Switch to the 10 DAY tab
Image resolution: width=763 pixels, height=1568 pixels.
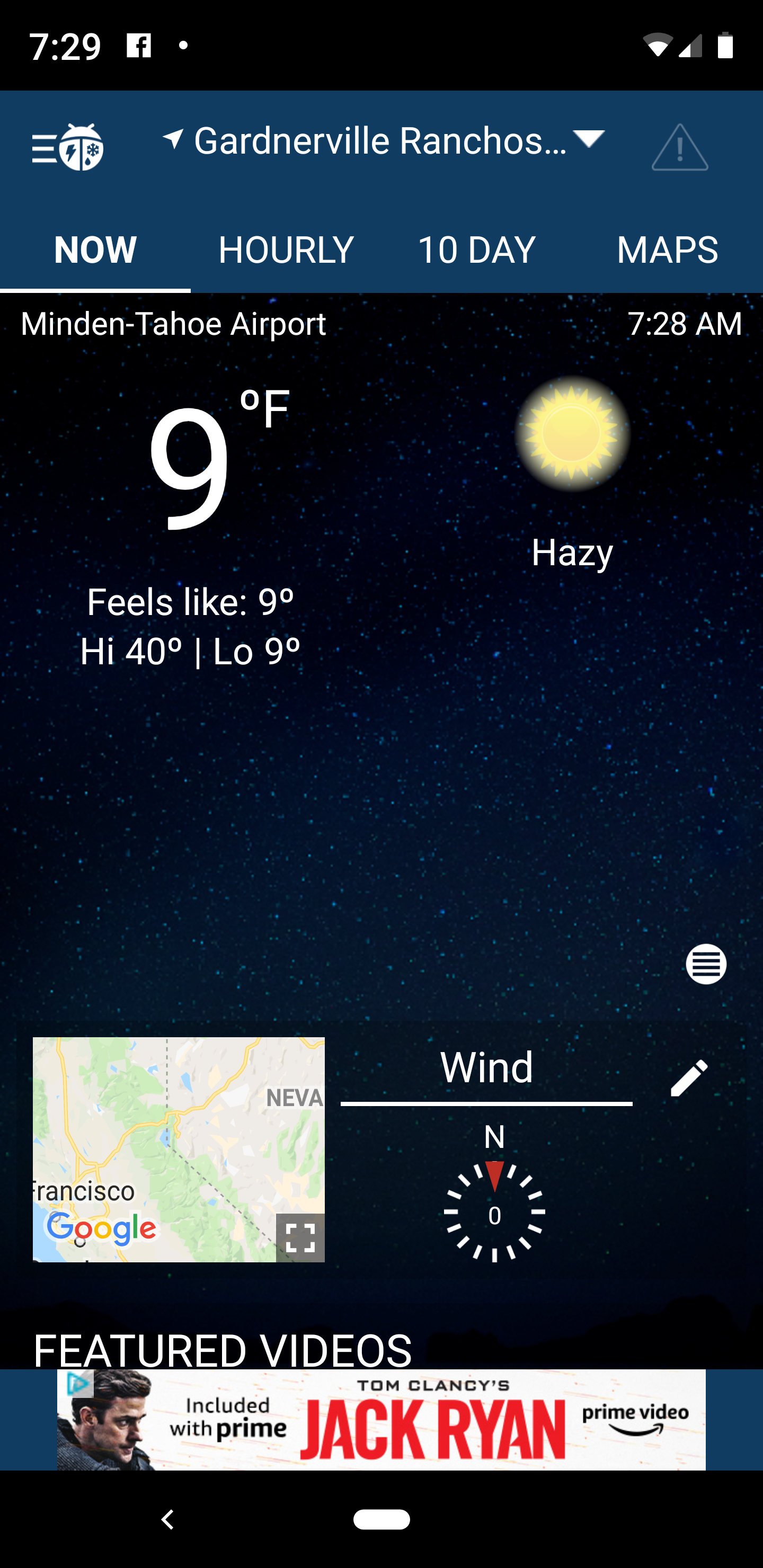(x=476, y=250)
